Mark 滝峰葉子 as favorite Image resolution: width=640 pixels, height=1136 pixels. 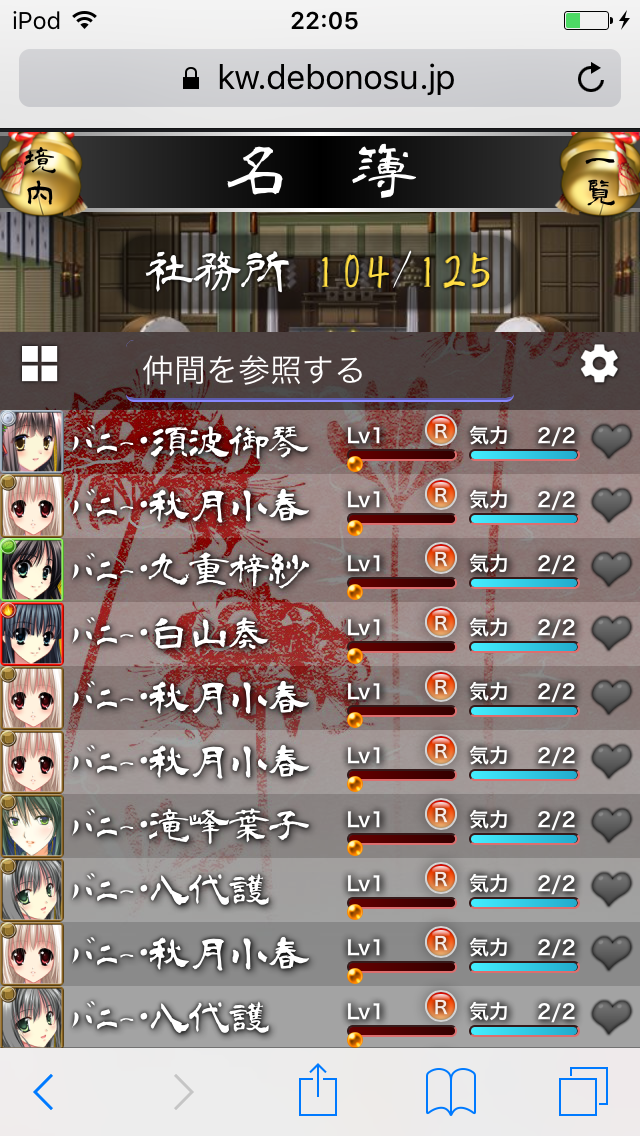point(611,826)
